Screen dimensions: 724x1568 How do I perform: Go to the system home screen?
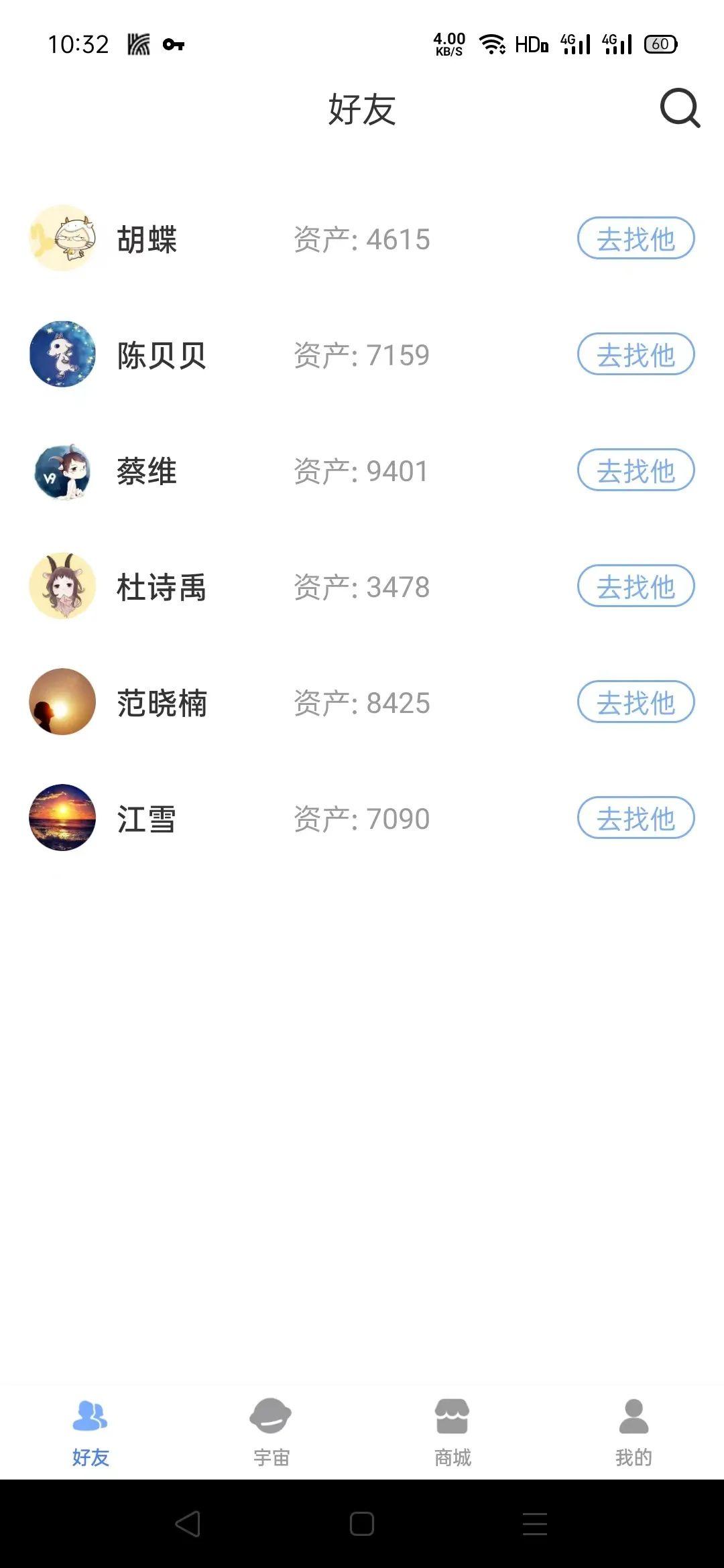tap(362, 1524)
